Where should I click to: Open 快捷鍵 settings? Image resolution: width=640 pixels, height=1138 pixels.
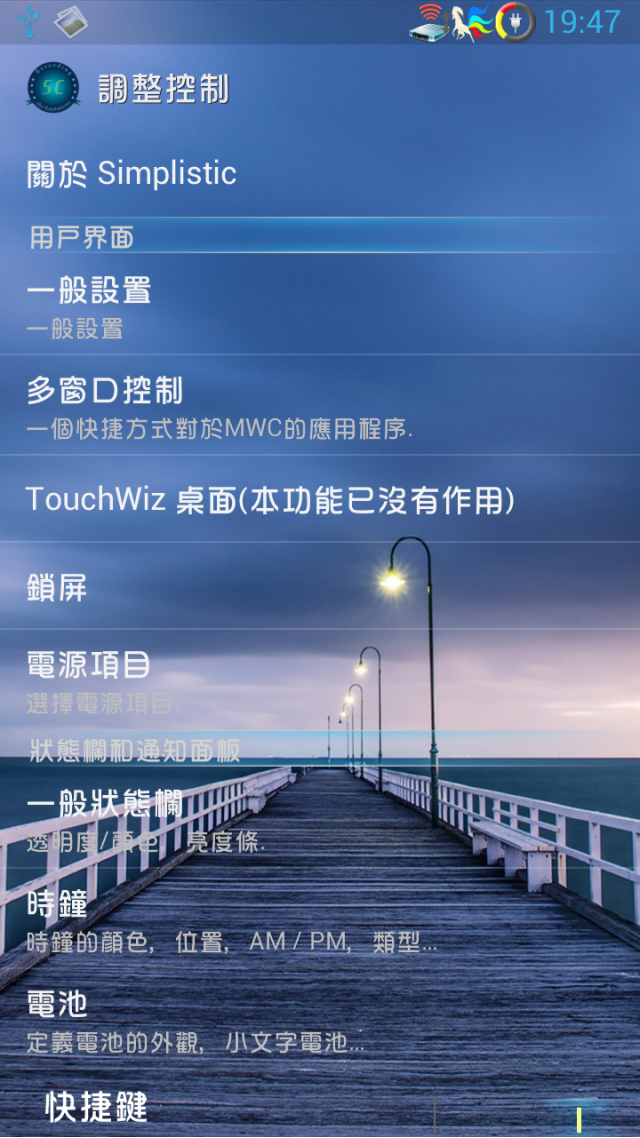(x=98, y=1106)
